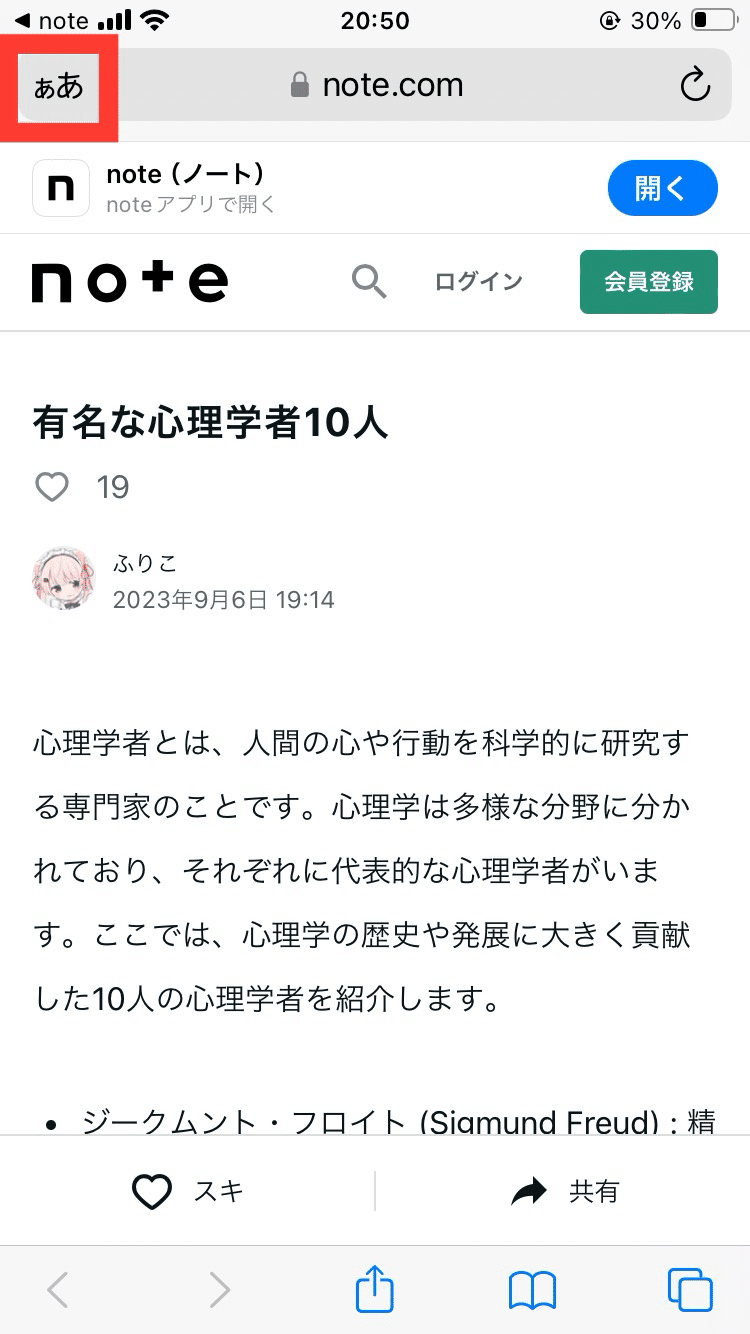Open the Safari share sheet
Viewport: 750px width, 1334px height.
374,1290
